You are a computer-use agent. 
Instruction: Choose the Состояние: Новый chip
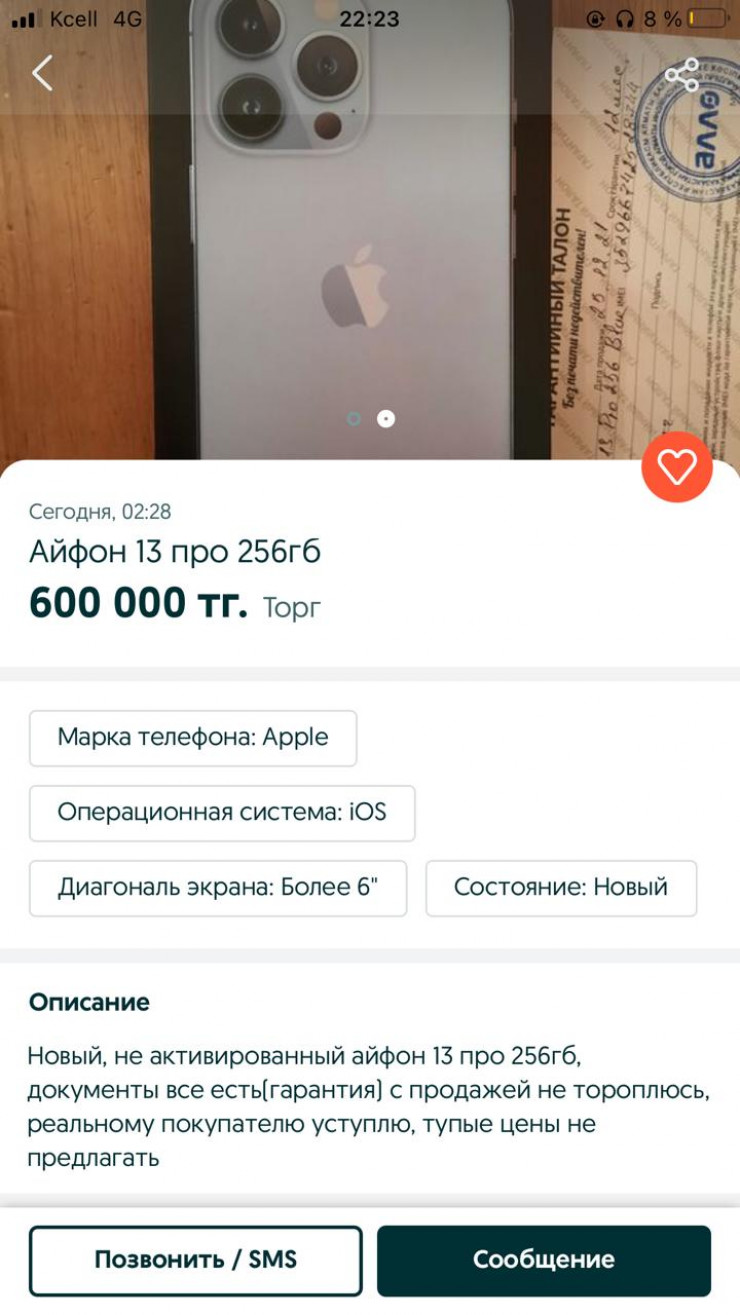[x=561, y=888]
